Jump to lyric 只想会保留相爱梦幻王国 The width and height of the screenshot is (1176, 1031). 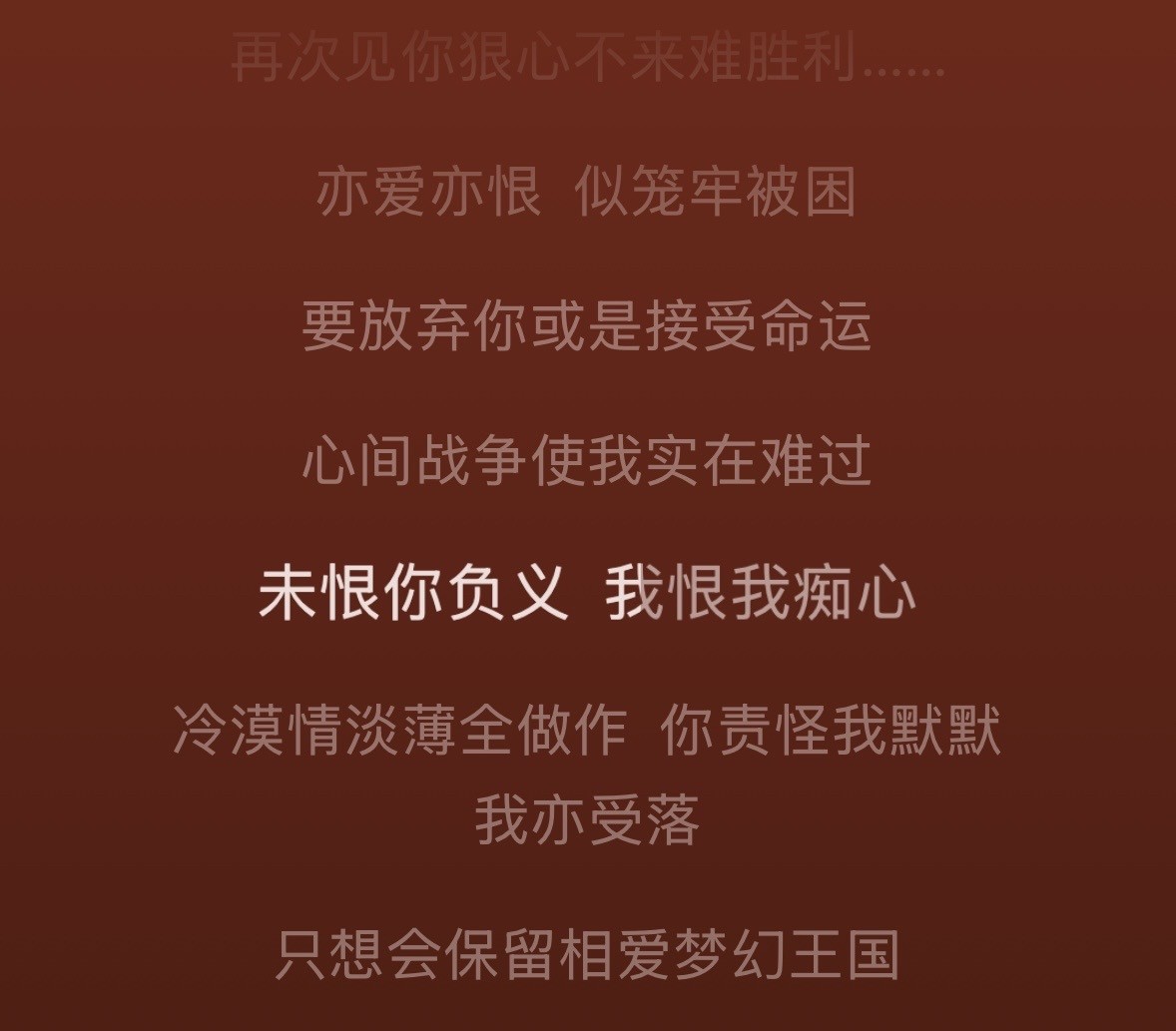586,954
